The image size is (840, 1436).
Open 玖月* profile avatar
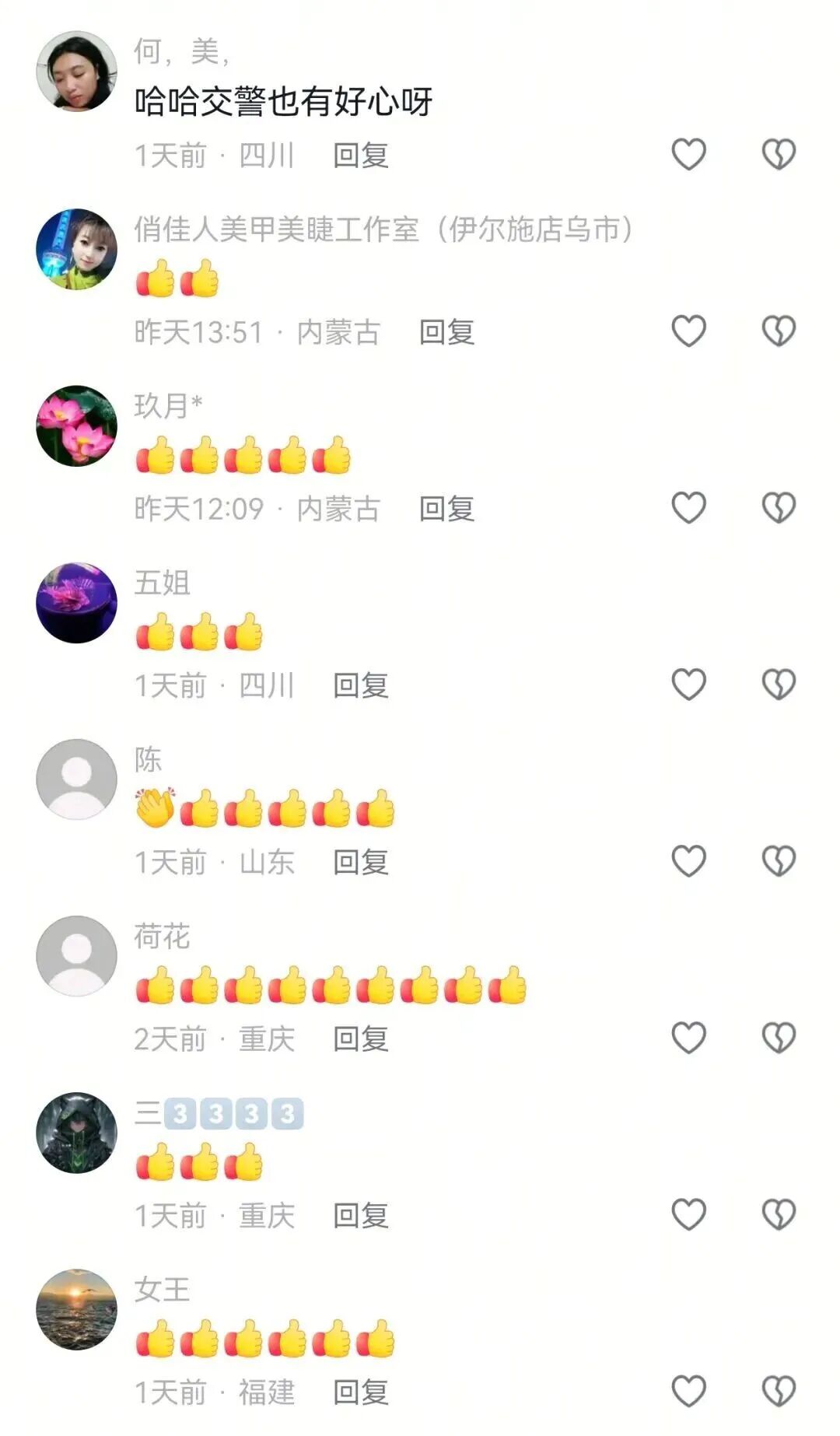point(76,426)
